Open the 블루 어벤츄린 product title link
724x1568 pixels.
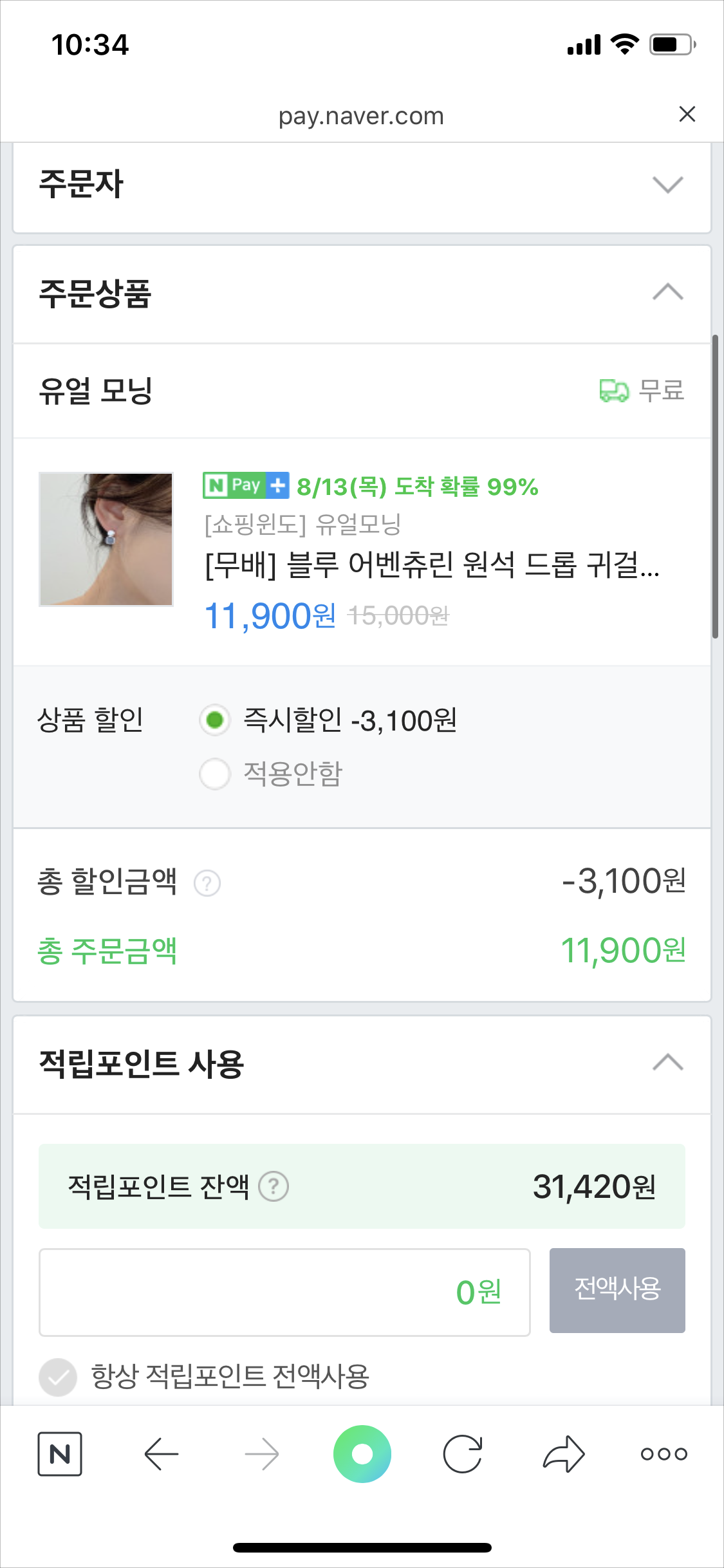(432, 566)
